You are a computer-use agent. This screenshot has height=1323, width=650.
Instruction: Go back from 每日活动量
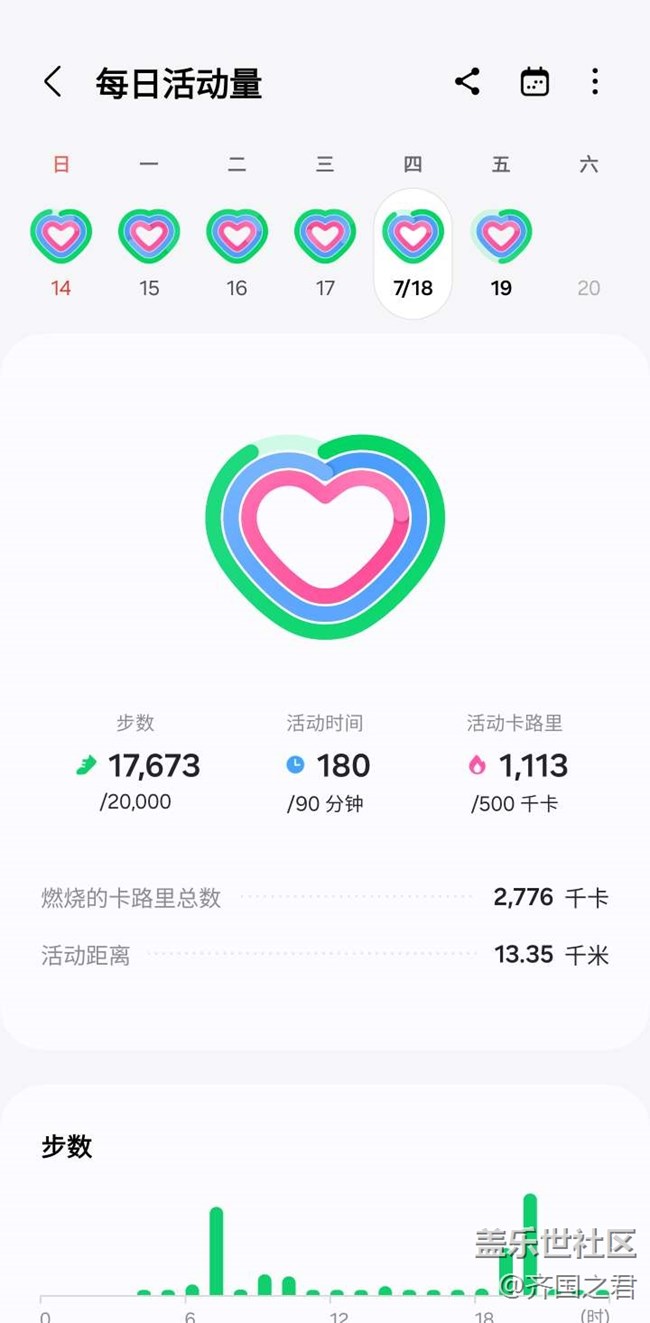[53, 82]
